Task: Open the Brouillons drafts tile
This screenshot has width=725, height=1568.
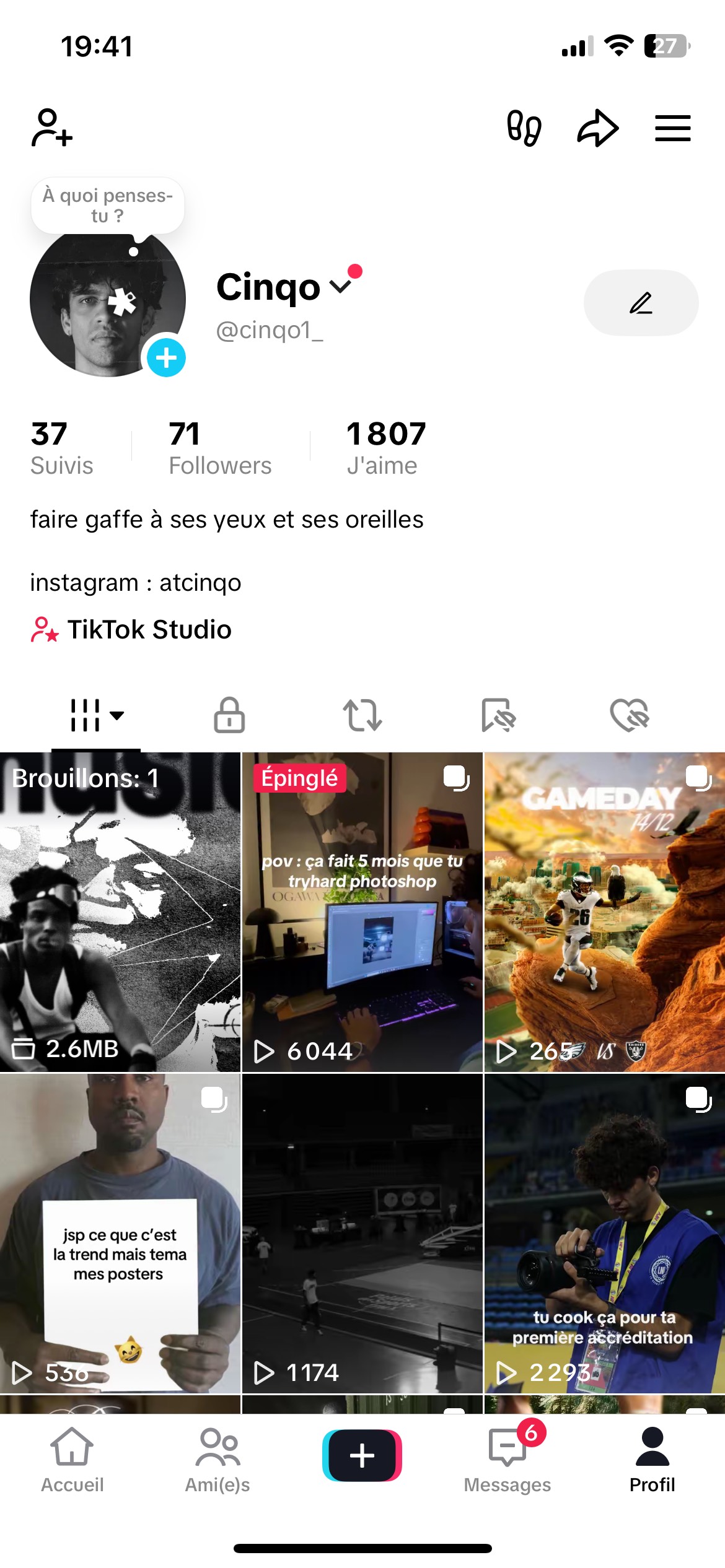Action: pos(120,912)
